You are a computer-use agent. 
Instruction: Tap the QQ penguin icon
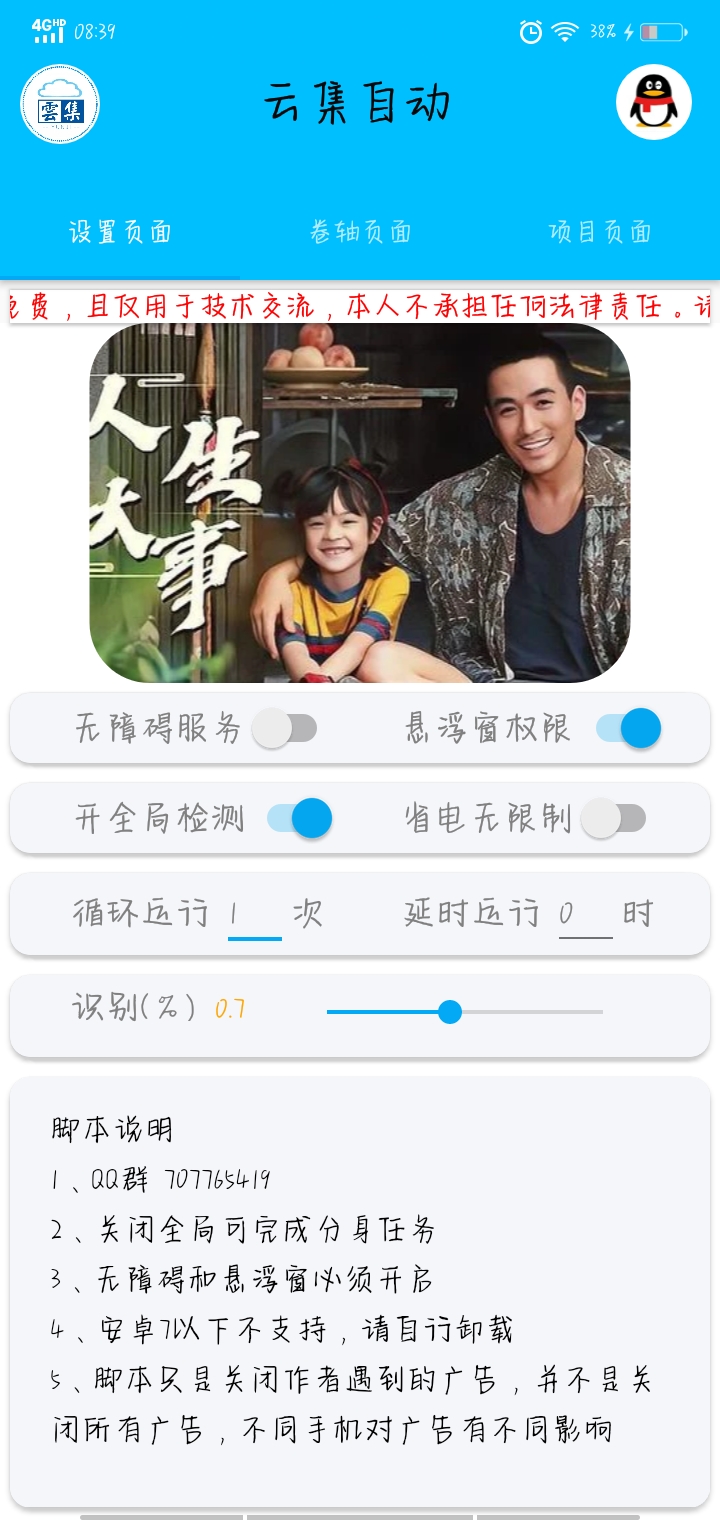click(654, 102)
